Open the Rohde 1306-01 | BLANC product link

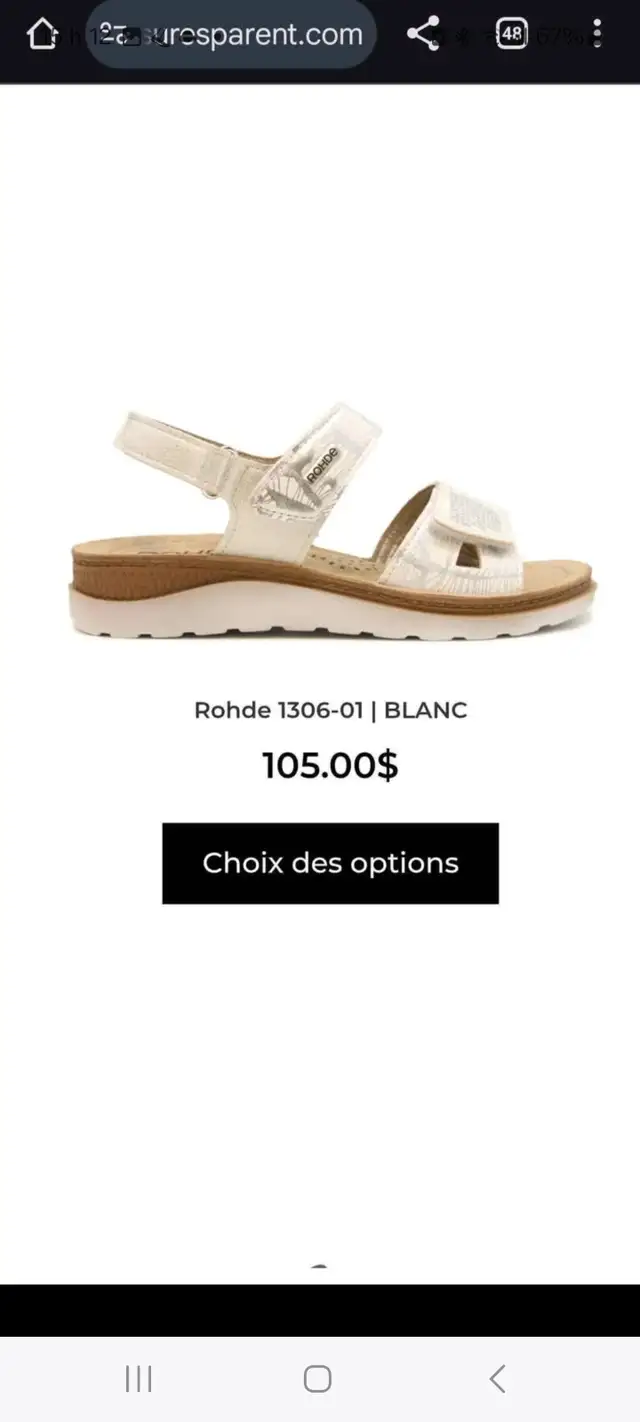coord(330,710)
